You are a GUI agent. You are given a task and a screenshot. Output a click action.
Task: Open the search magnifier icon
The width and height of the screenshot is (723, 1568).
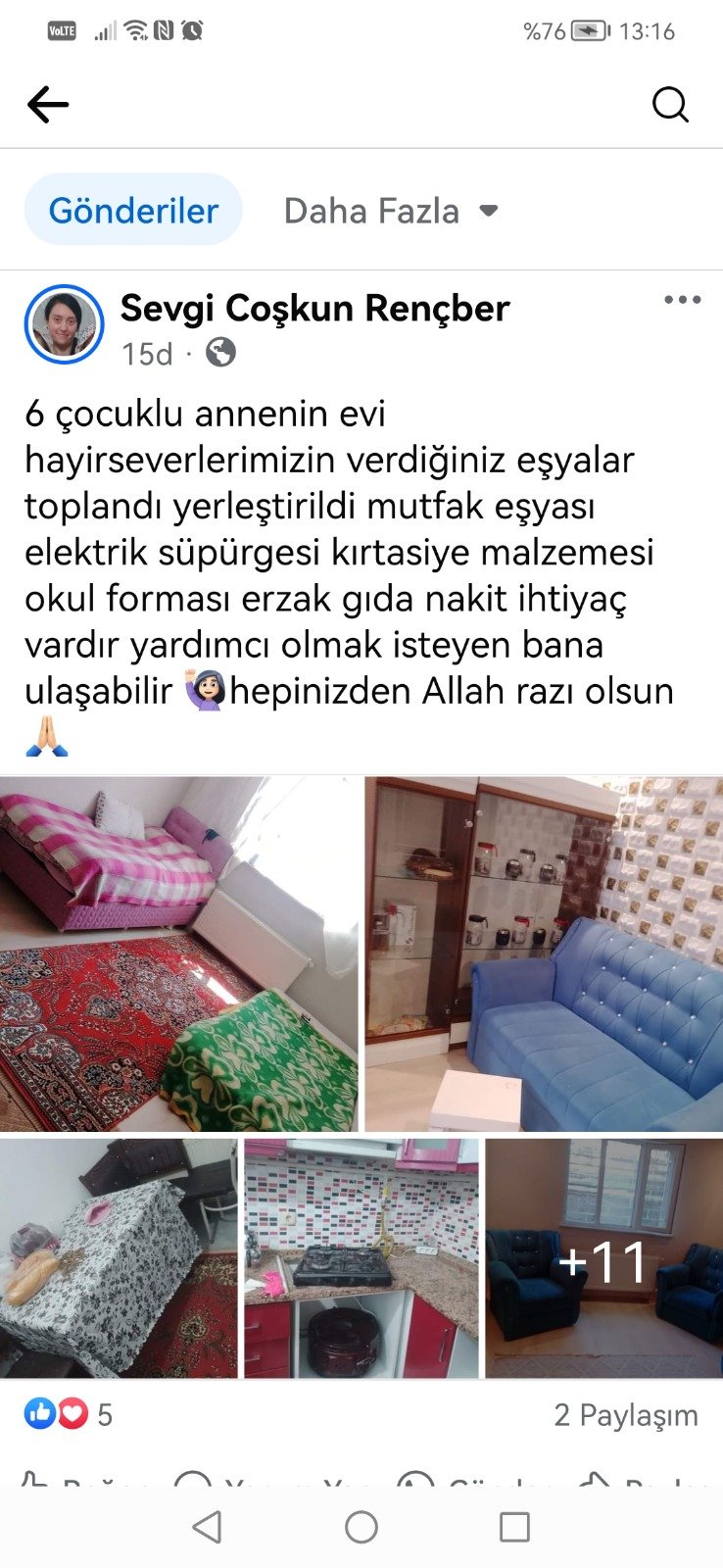click(670, 104)
